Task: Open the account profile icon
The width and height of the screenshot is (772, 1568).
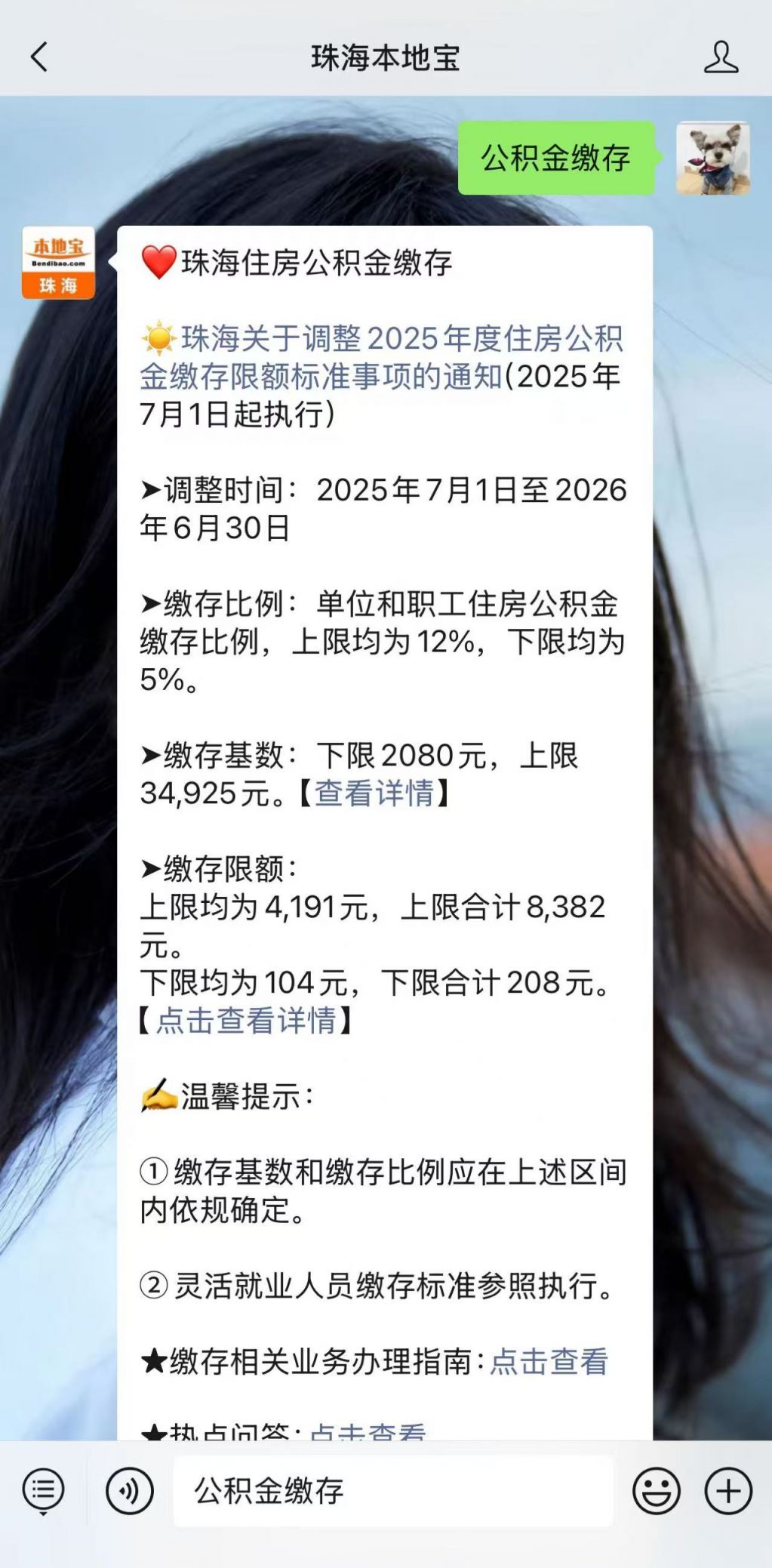Action: coord(721,57)
